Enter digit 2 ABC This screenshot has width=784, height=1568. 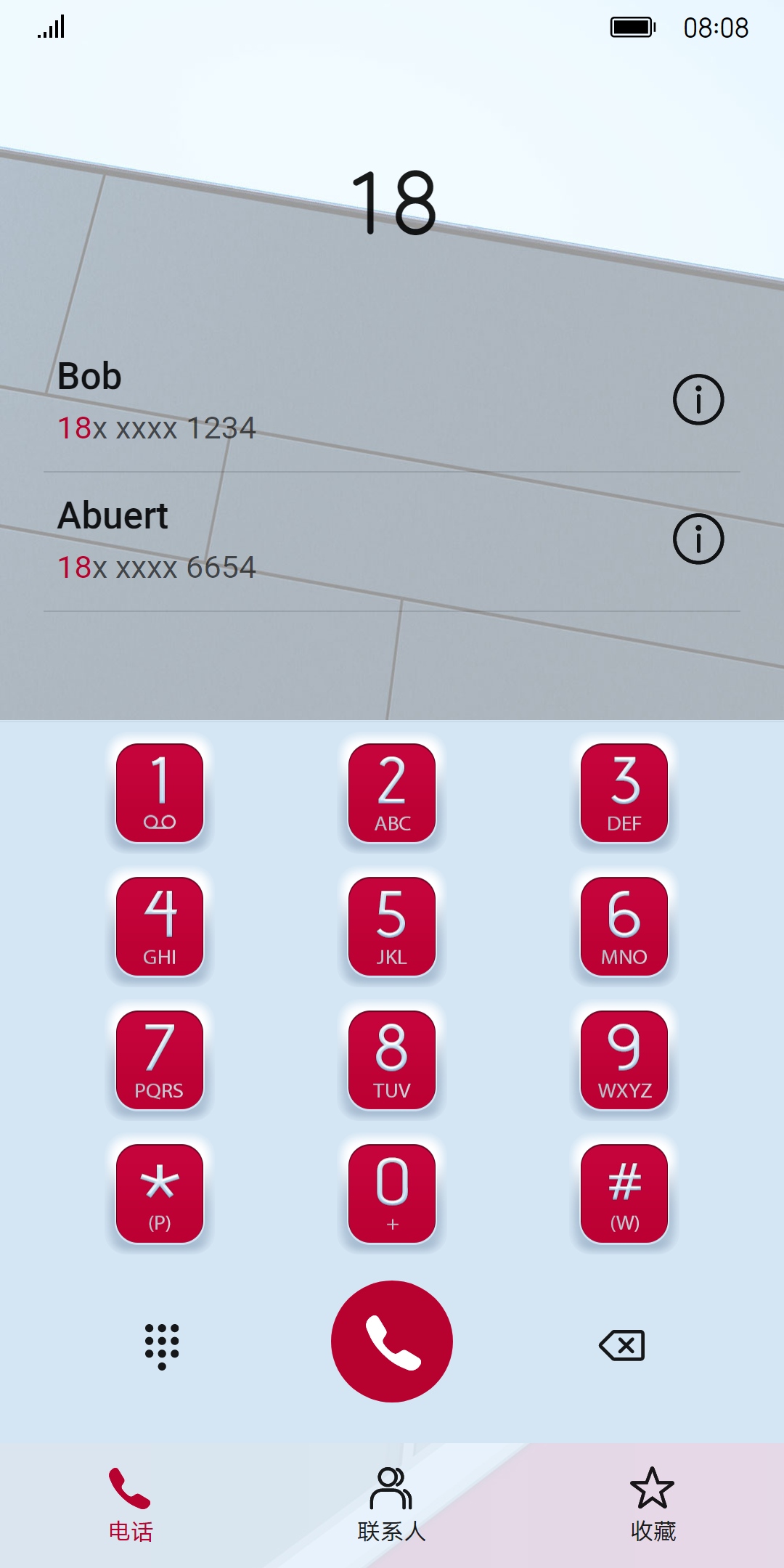pyautogui.click(x=392, y=793)
